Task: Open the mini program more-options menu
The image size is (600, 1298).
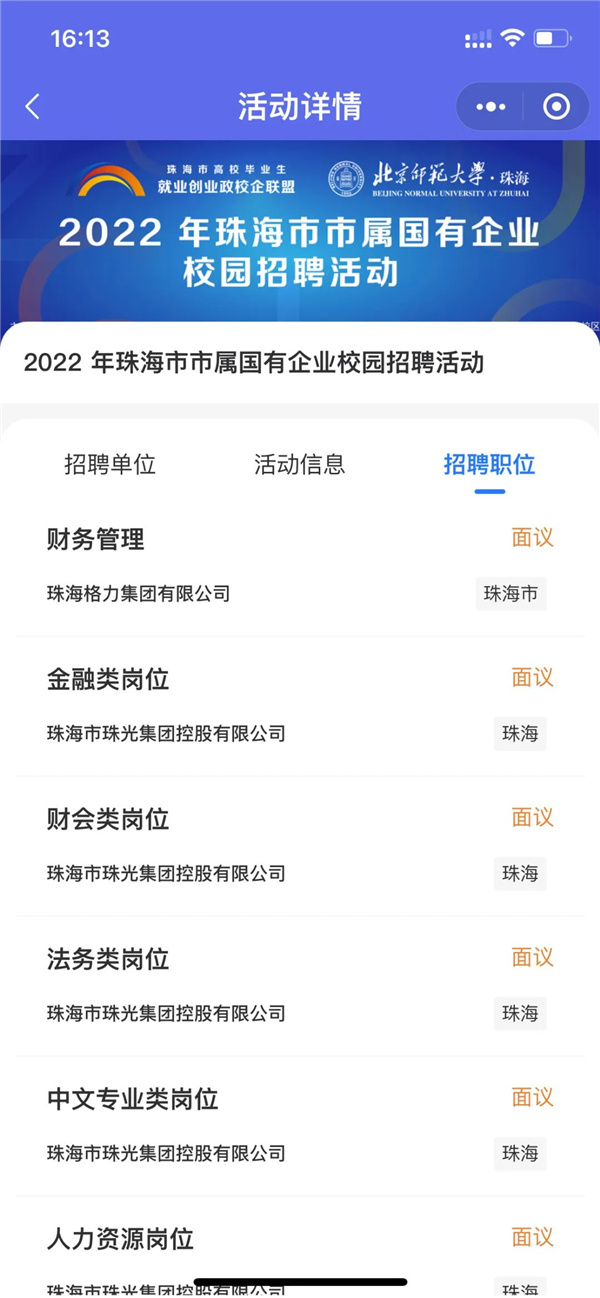Action: tap(491, 107)
